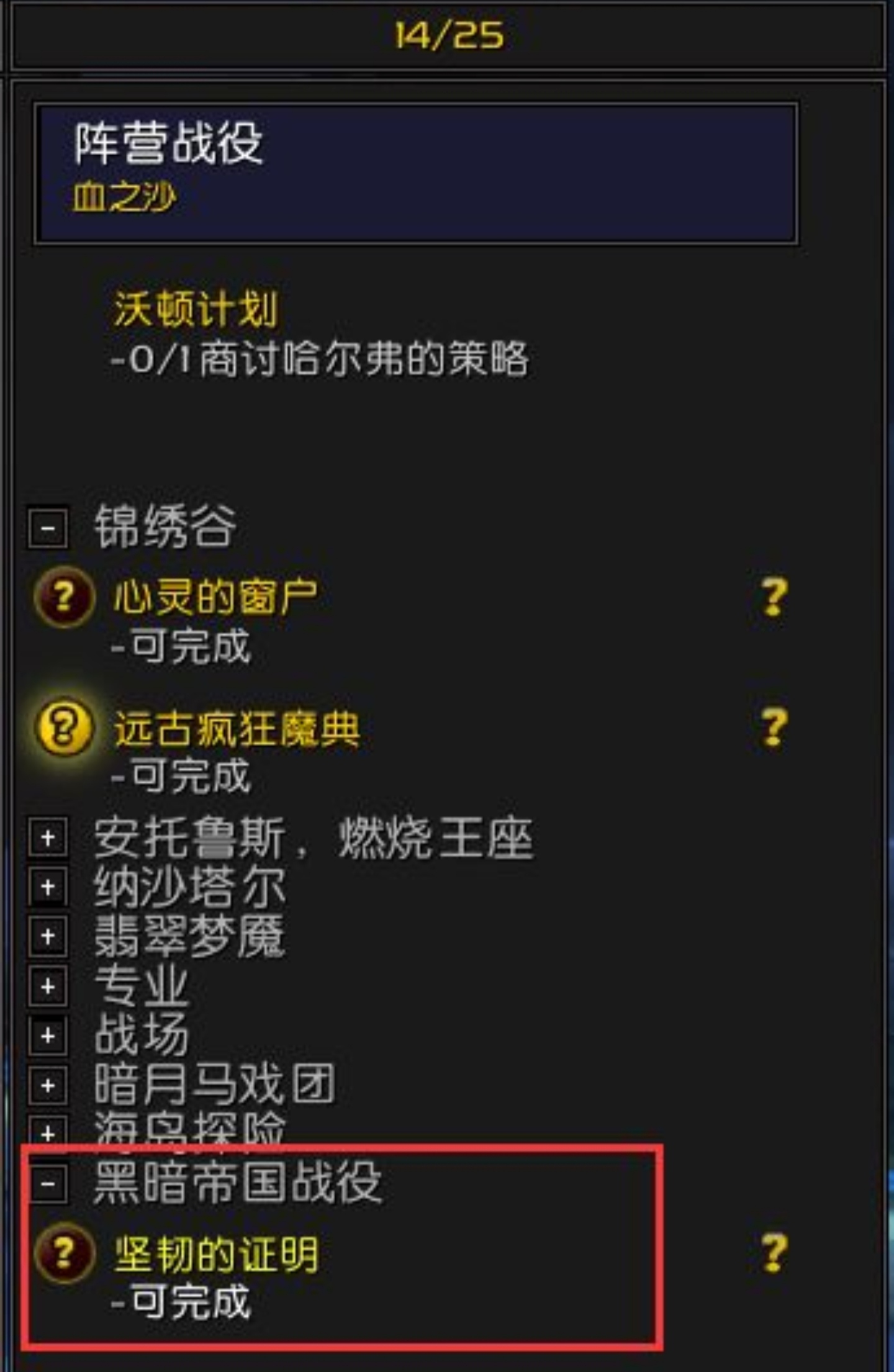Expand the 暗月马戏团 quest group

48,1085
